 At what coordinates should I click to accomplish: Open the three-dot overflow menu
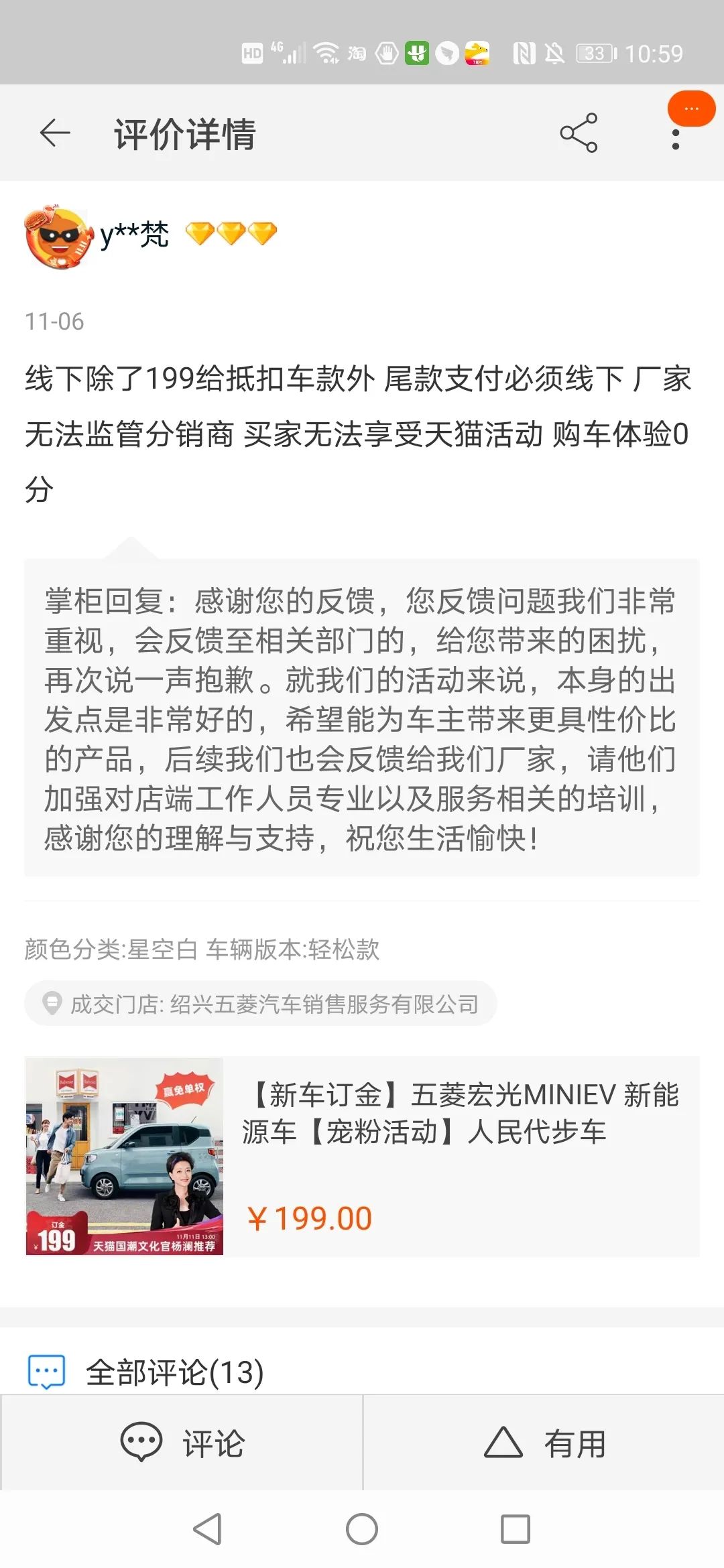pos(675,139)
